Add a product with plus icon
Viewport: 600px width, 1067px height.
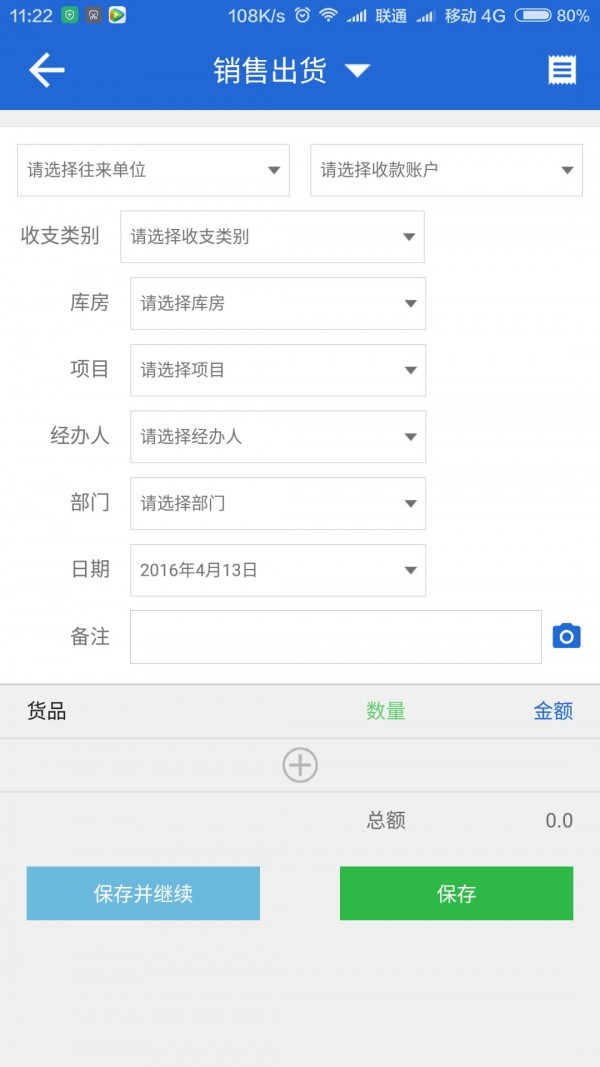tap(300, 766)
